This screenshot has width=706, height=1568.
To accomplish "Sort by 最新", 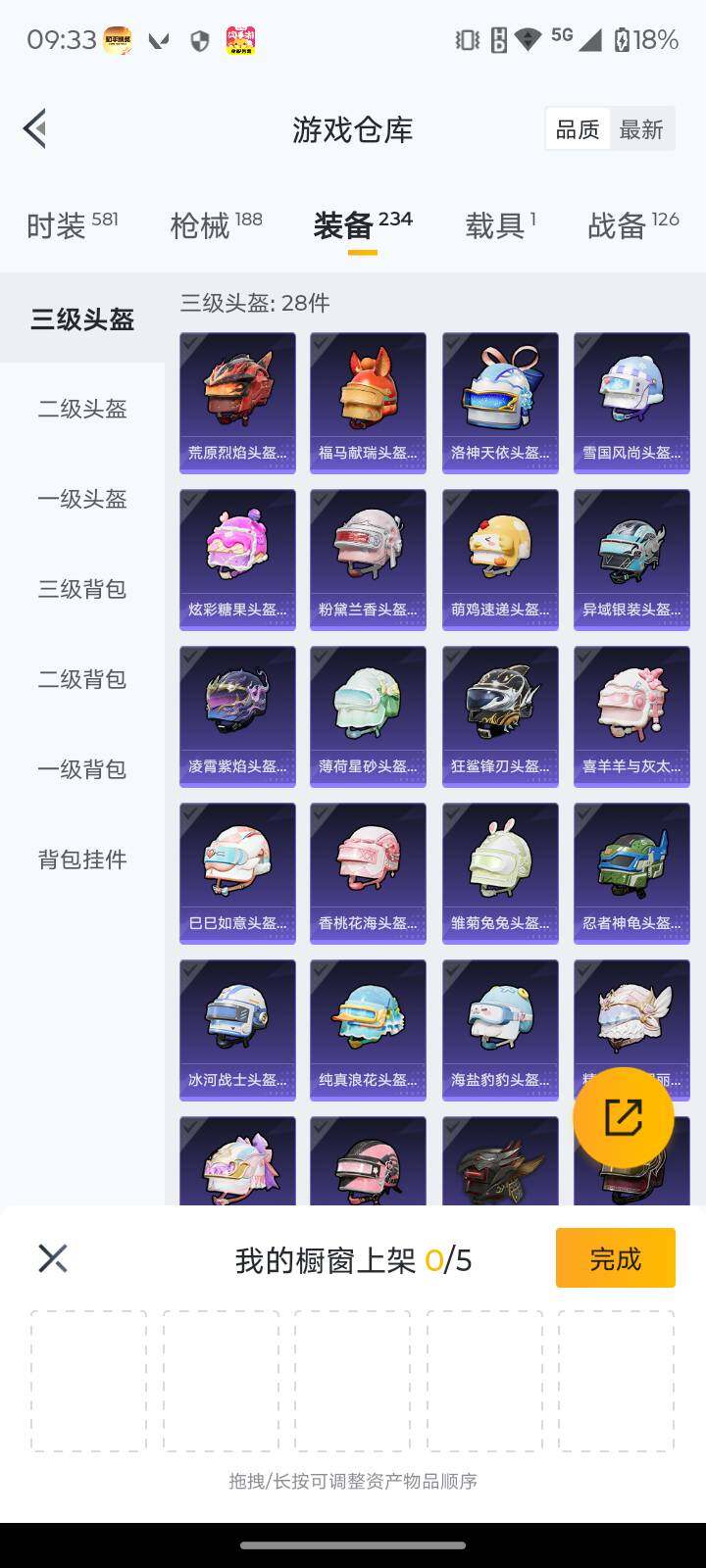I will point(640,129).
